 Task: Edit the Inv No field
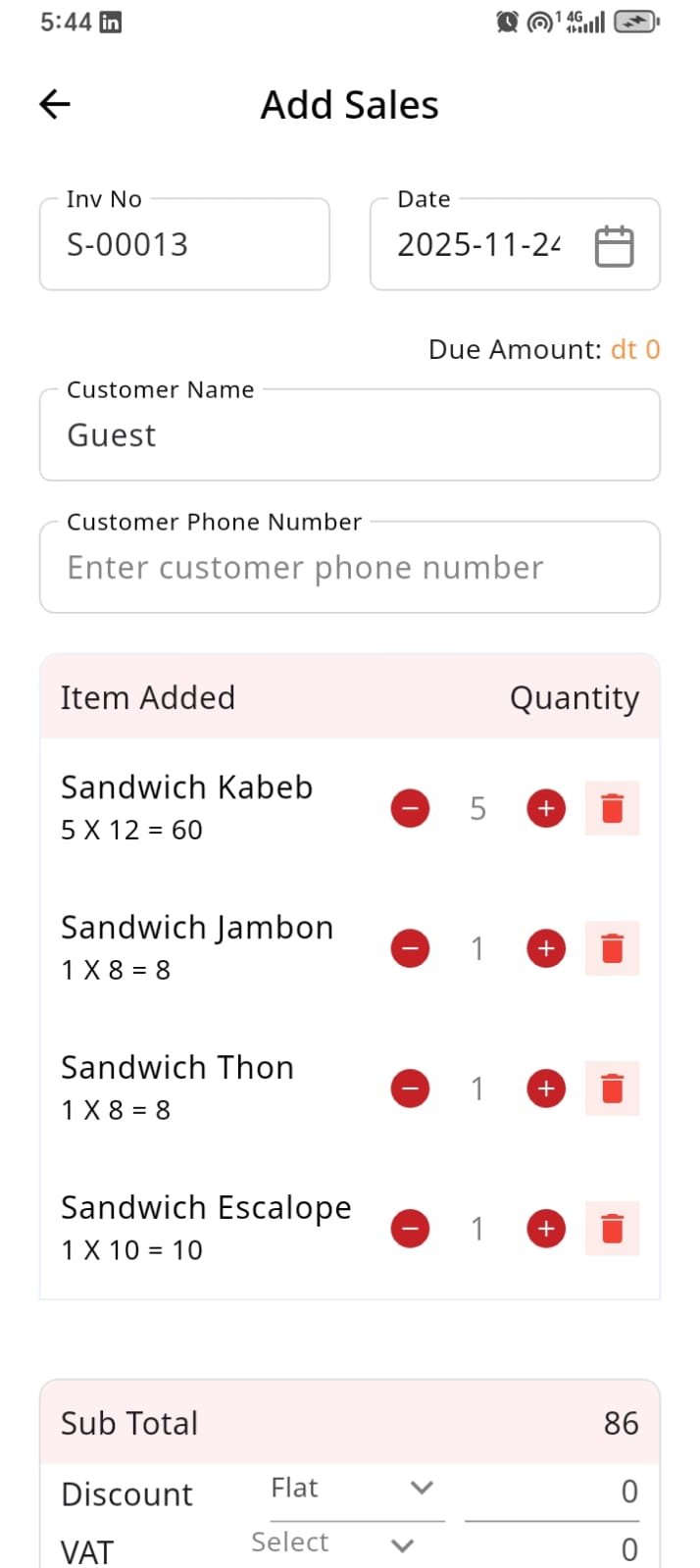pyautogui.click(x=184, y=245)
